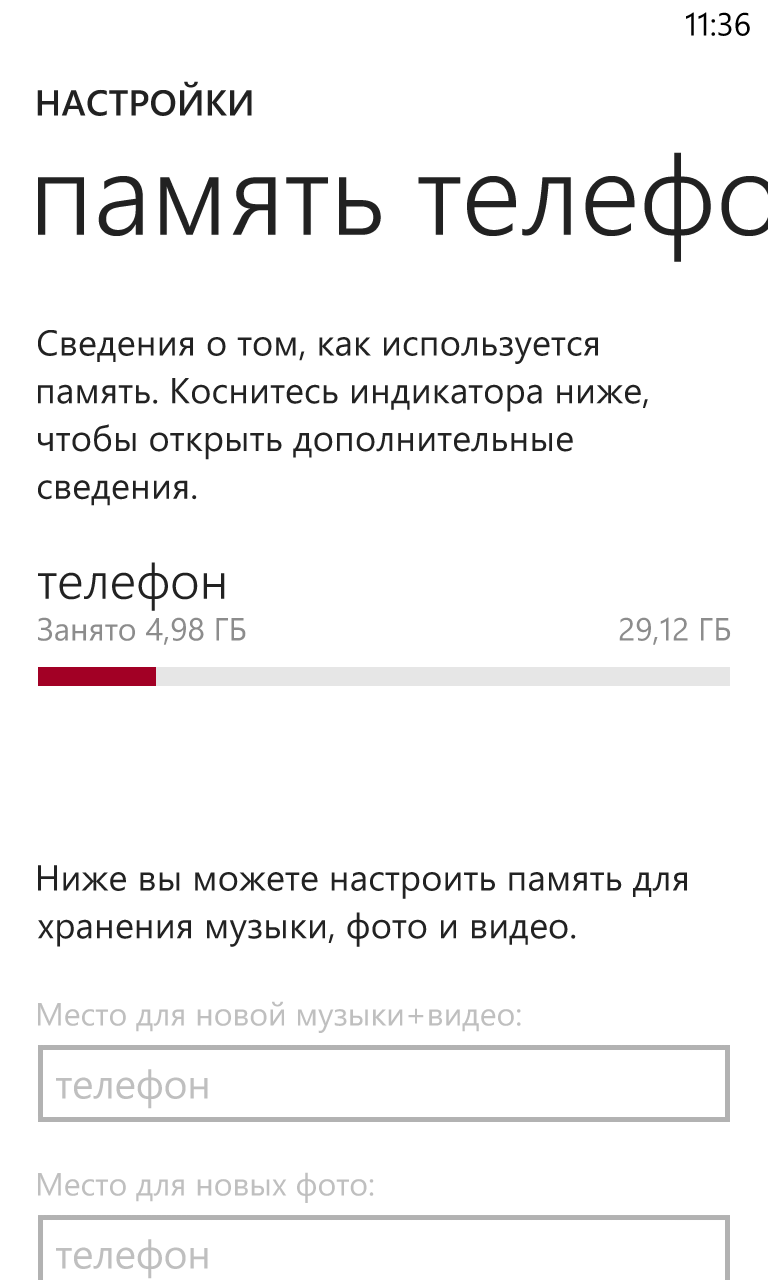Viewport: 768px width, 1280px height.
Task: Open the new music+videos location dropdown
Action: coord(384,1083)
